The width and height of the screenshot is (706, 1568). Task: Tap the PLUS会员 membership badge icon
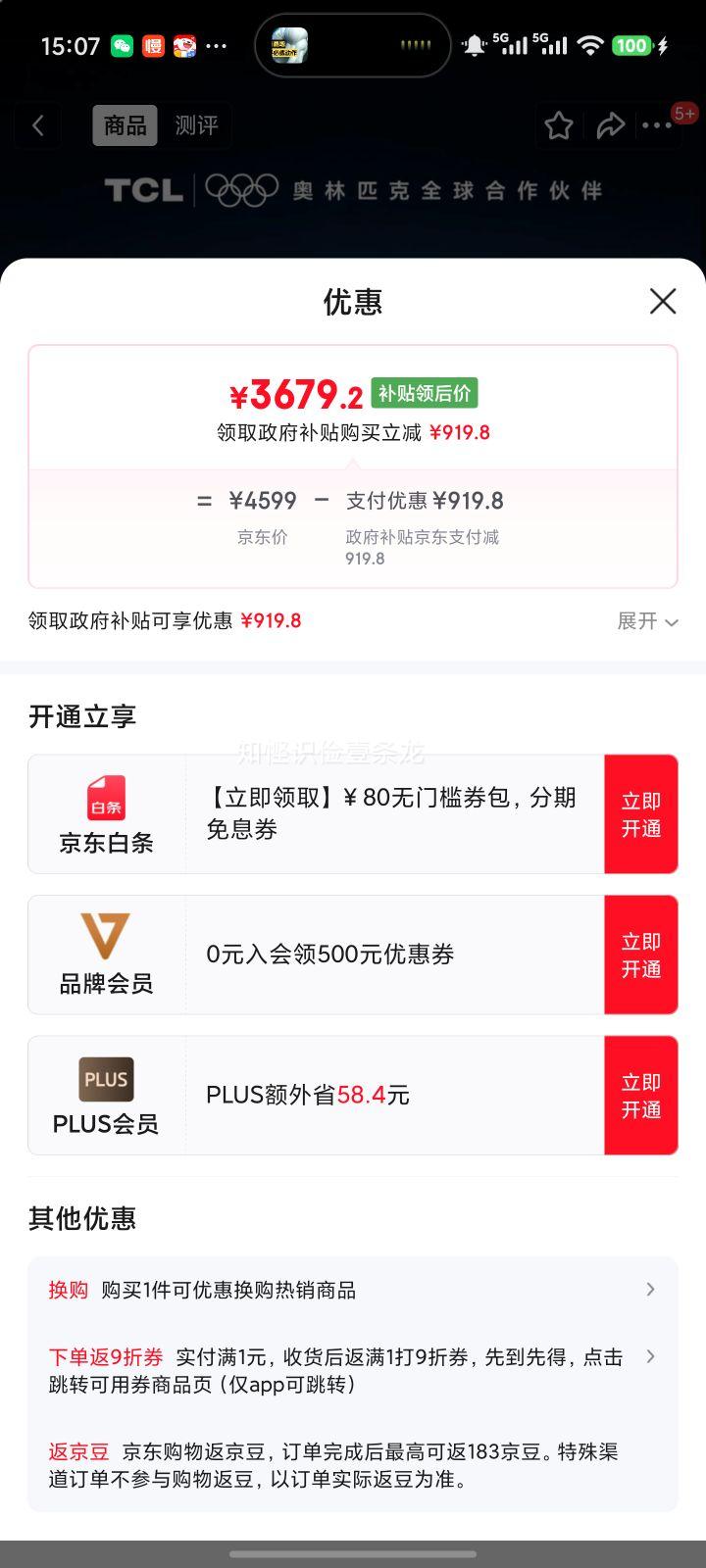coord(106,1079)
